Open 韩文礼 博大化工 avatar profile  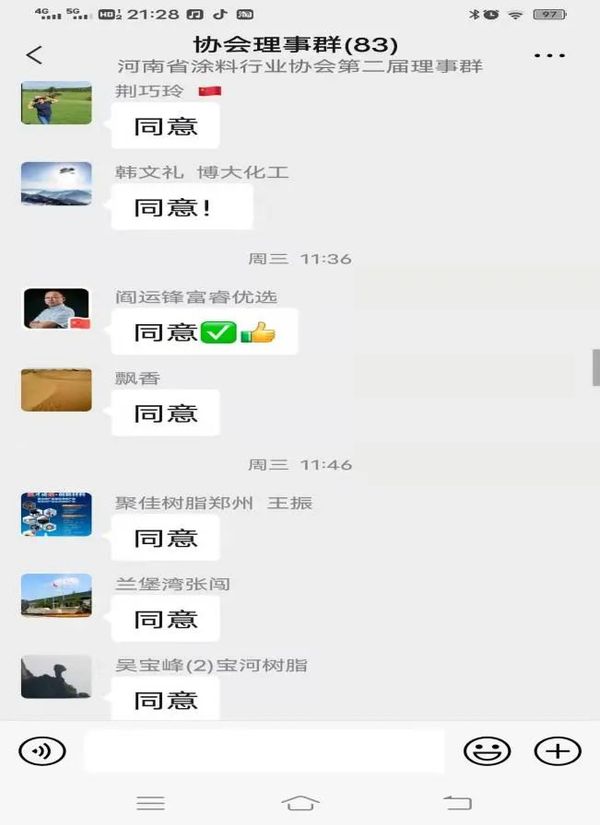(x=56, y=184)
